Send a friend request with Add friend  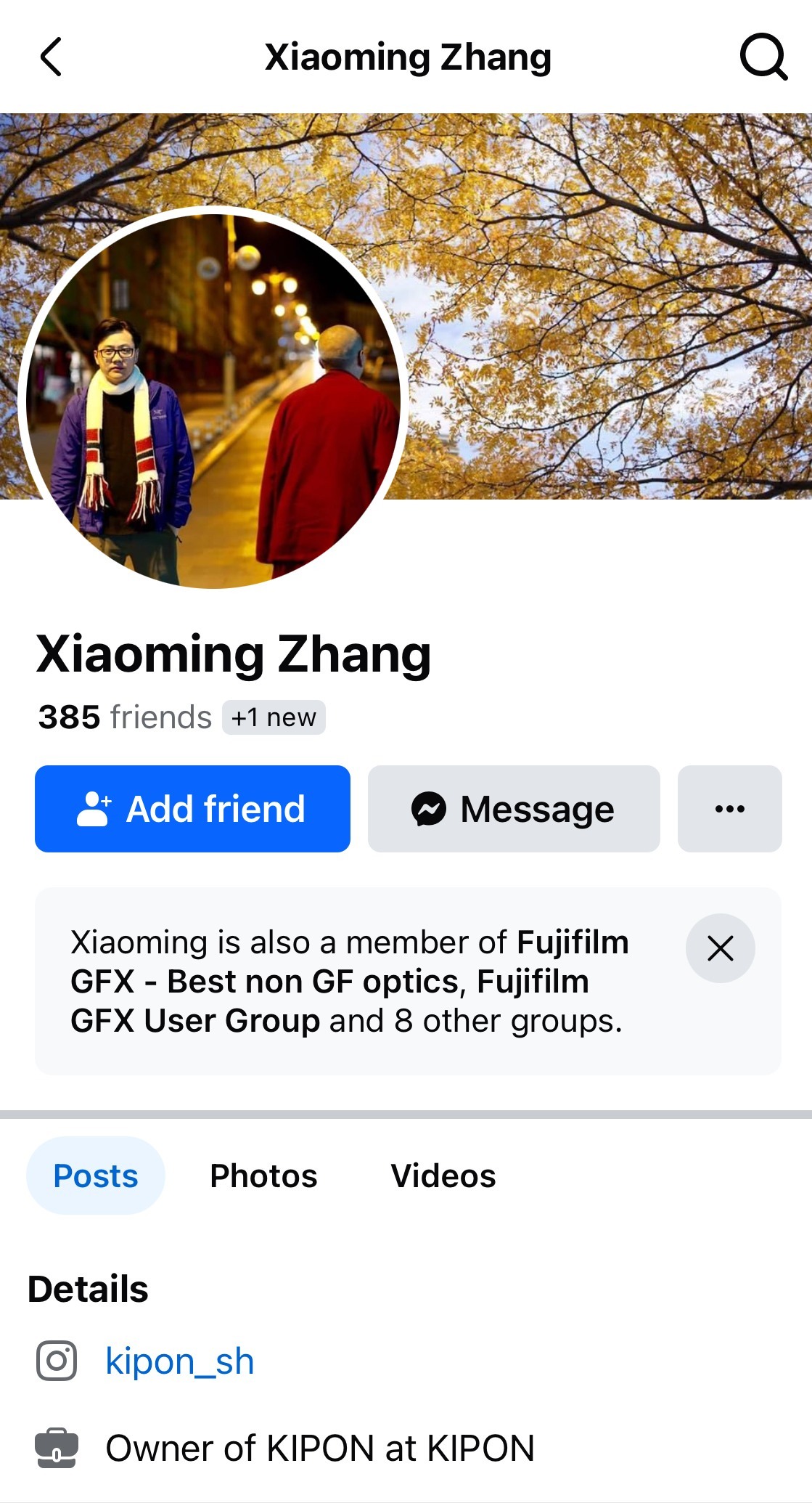click(x=192, y=809)
